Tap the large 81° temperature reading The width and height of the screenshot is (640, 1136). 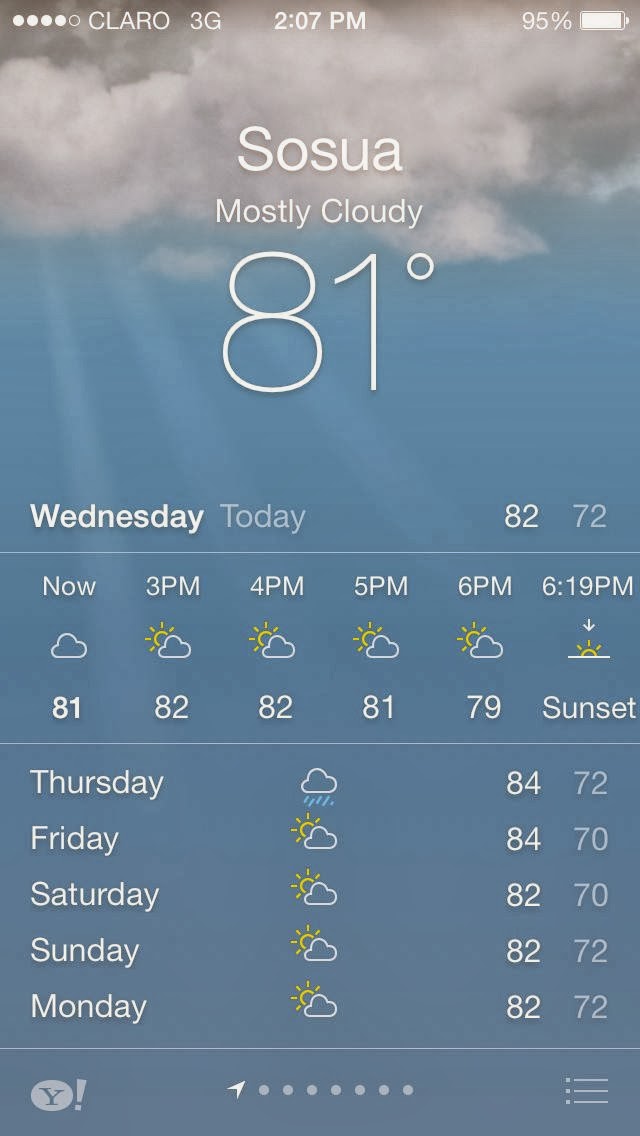point(326,322)
